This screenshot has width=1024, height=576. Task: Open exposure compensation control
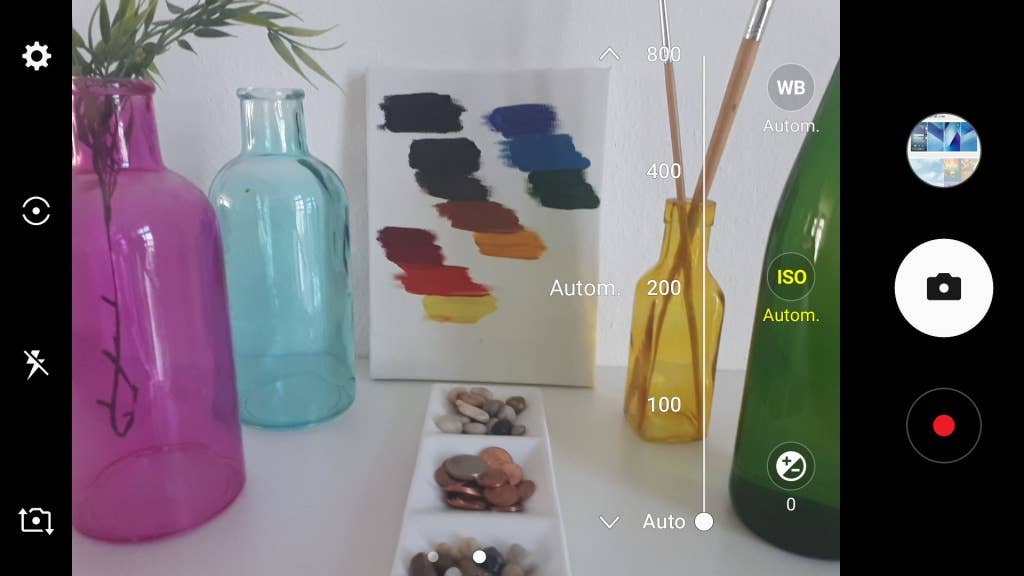(790, 466)
